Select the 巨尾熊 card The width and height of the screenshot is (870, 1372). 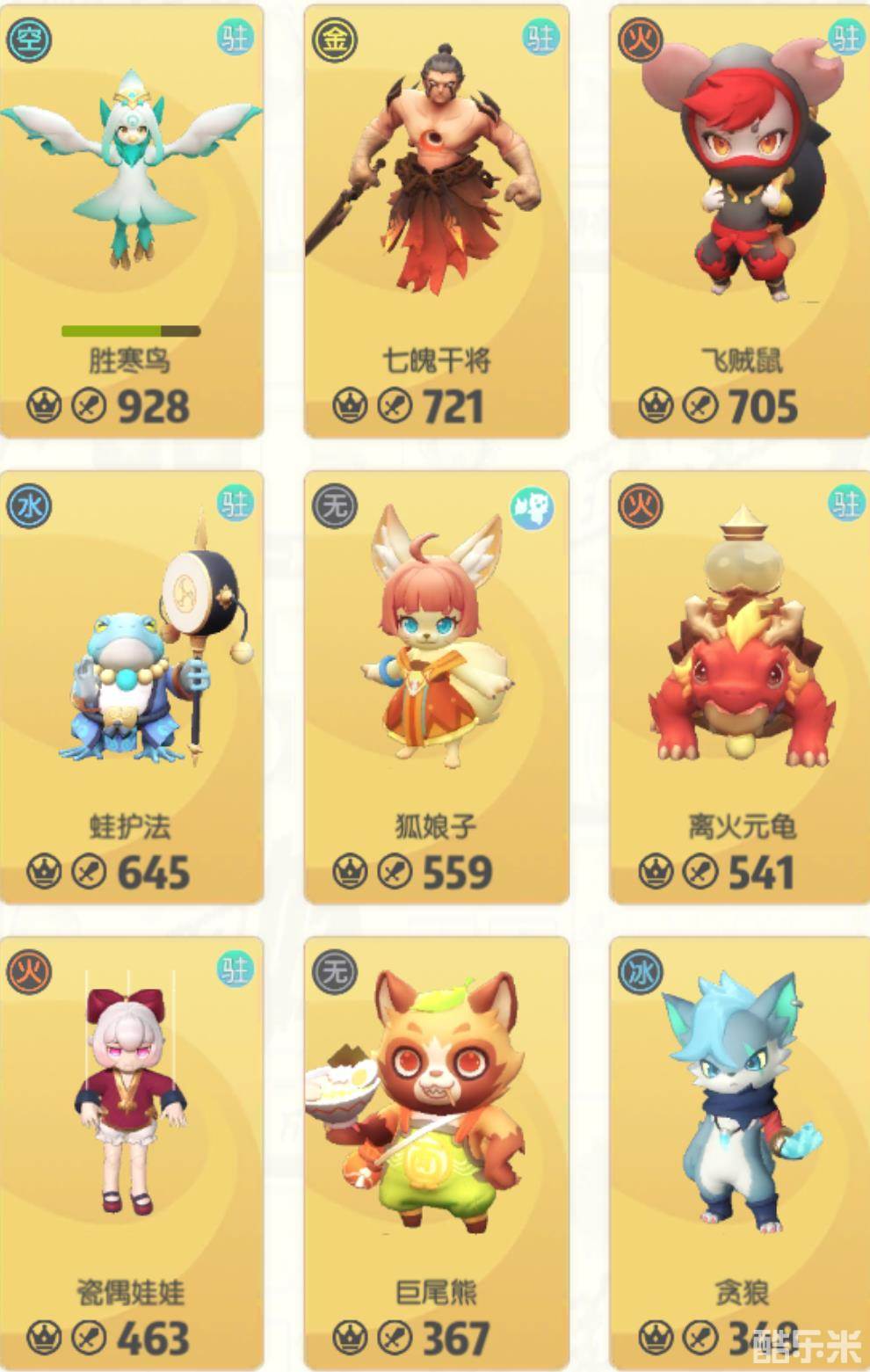[x=437, y=1151]
